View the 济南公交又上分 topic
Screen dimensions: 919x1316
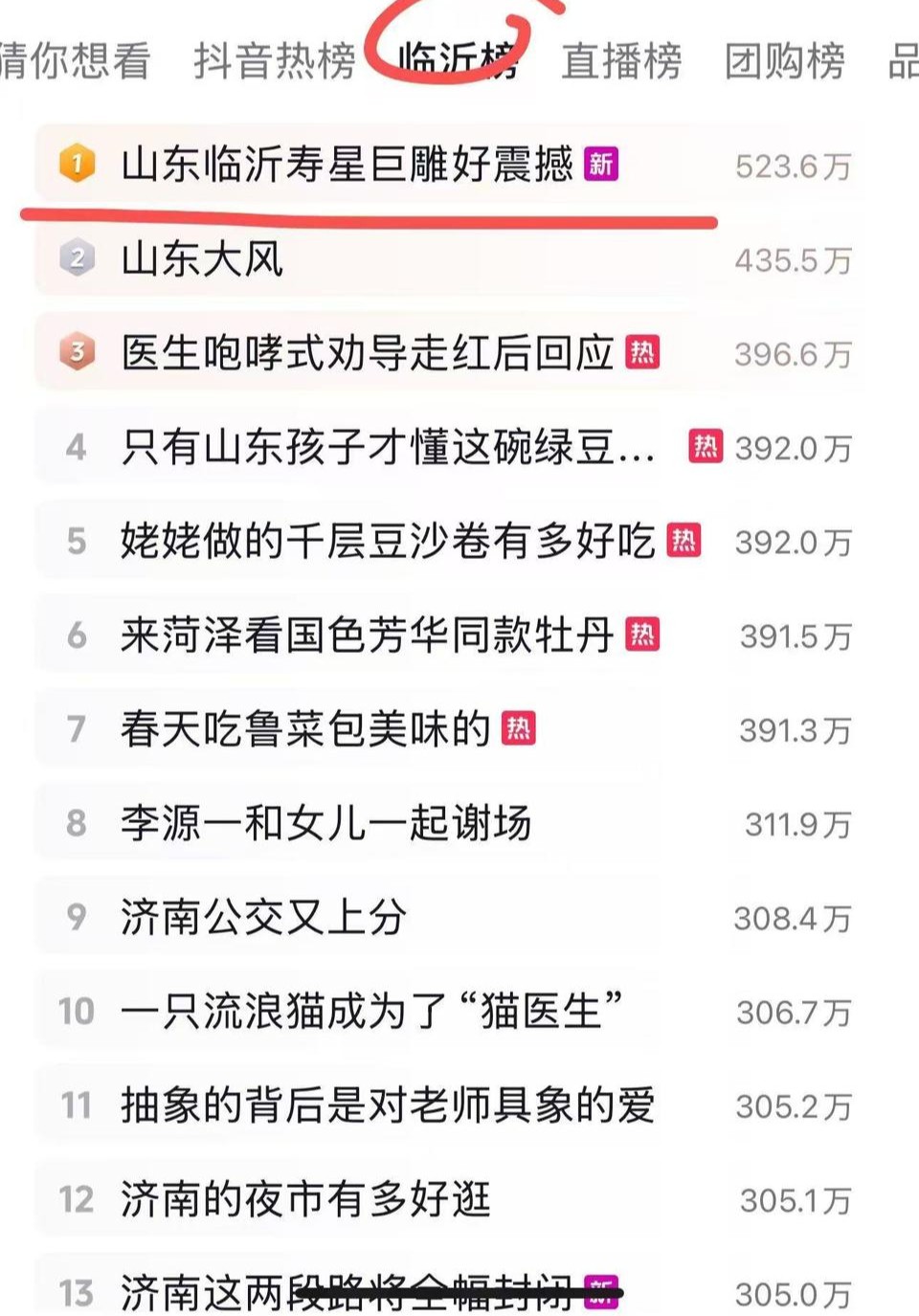263,917
